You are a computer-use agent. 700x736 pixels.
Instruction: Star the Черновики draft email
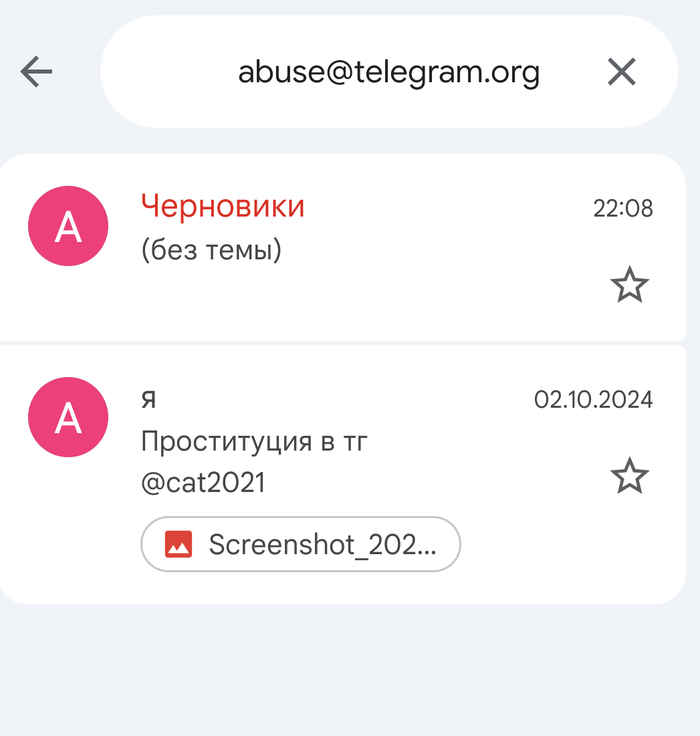tap(629, 286)
